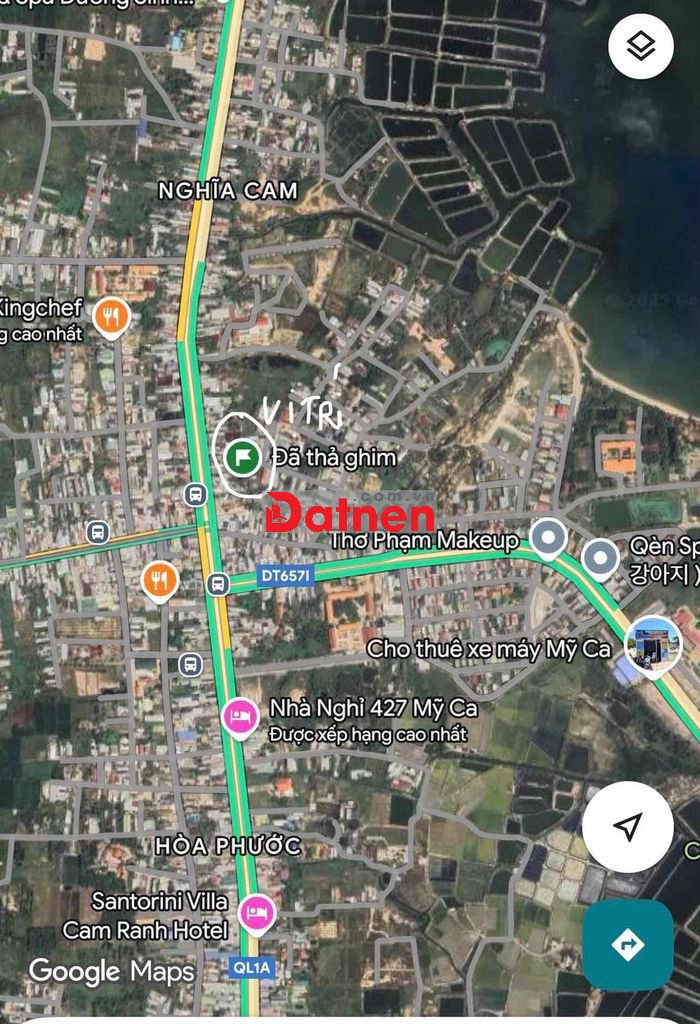700x1024 pixels.
Task: Select the dropped pin marker
Action: click(242, 458)
